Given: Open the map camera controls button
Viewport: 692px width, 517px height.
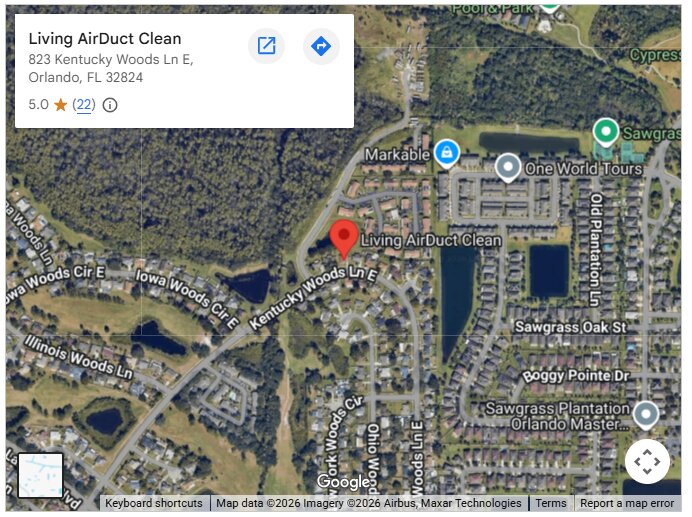Looking at the screenshot, I should coord(647,462).
